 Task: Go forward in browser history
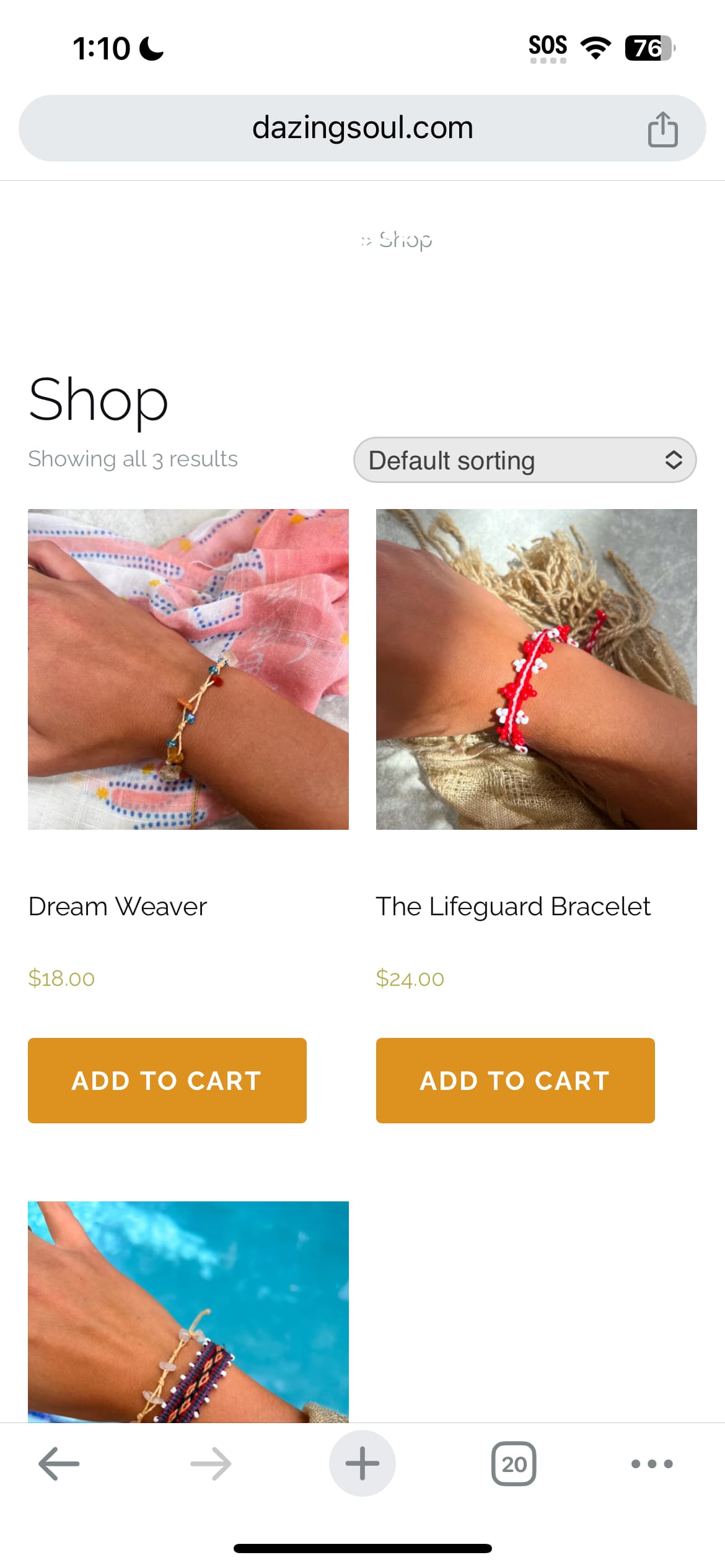point(211,1463)
